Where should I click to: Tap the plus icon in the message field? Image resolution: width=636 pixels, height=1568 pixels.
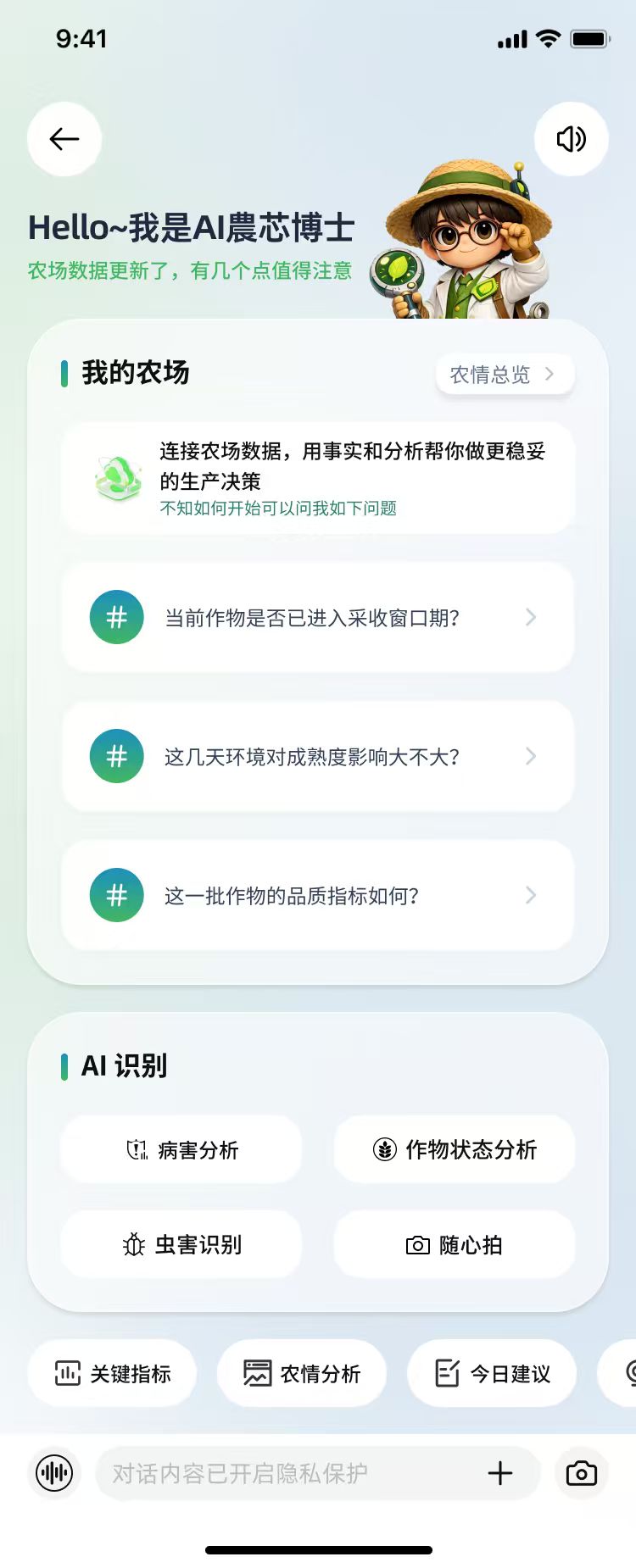click(500, 1474)
